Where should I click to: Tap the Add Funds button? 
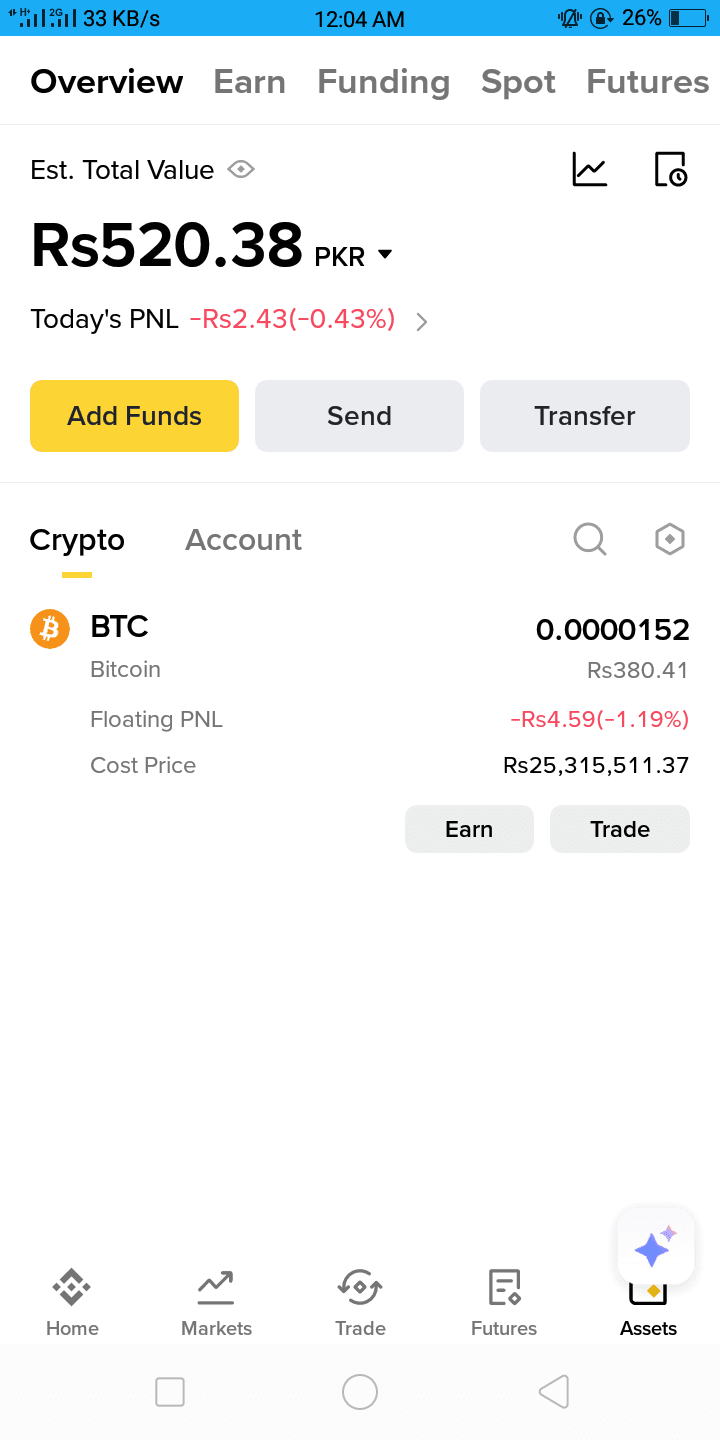[x=134, y=416]
